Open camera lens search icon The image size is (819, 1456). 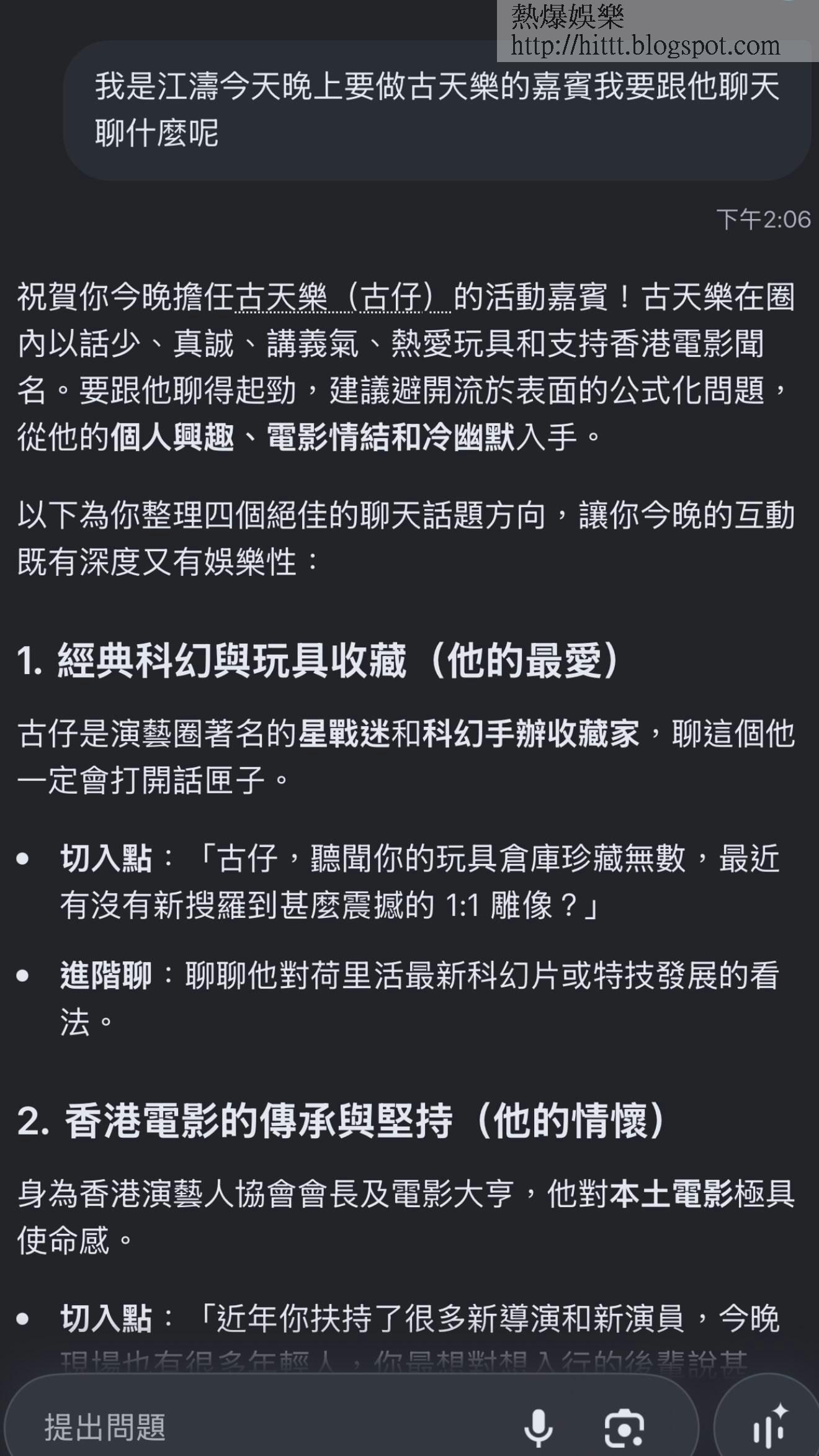pos(624,1428)
